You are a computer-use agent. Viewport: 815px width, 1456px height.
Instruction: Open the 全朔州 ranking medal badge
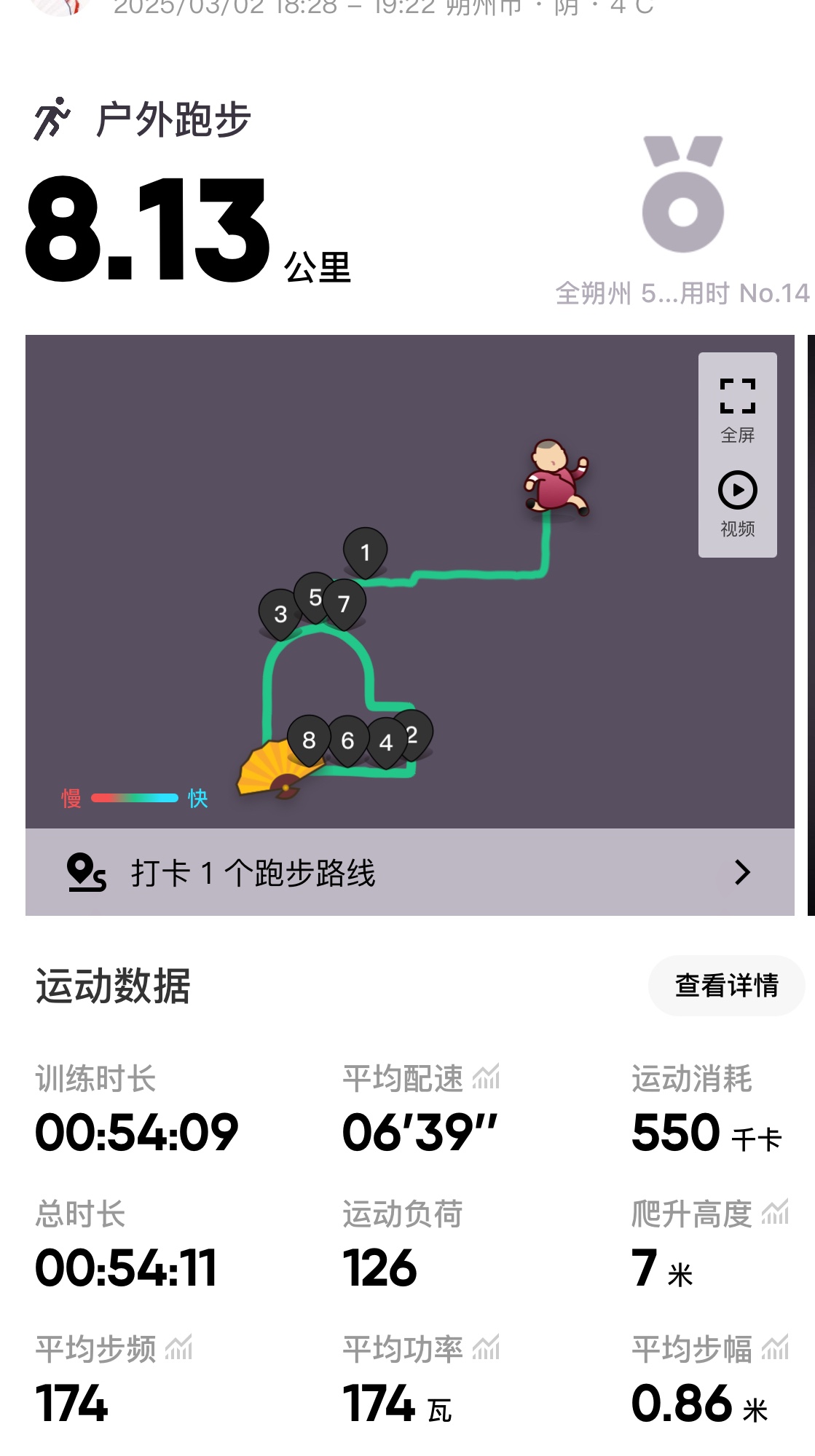(682, 194)
